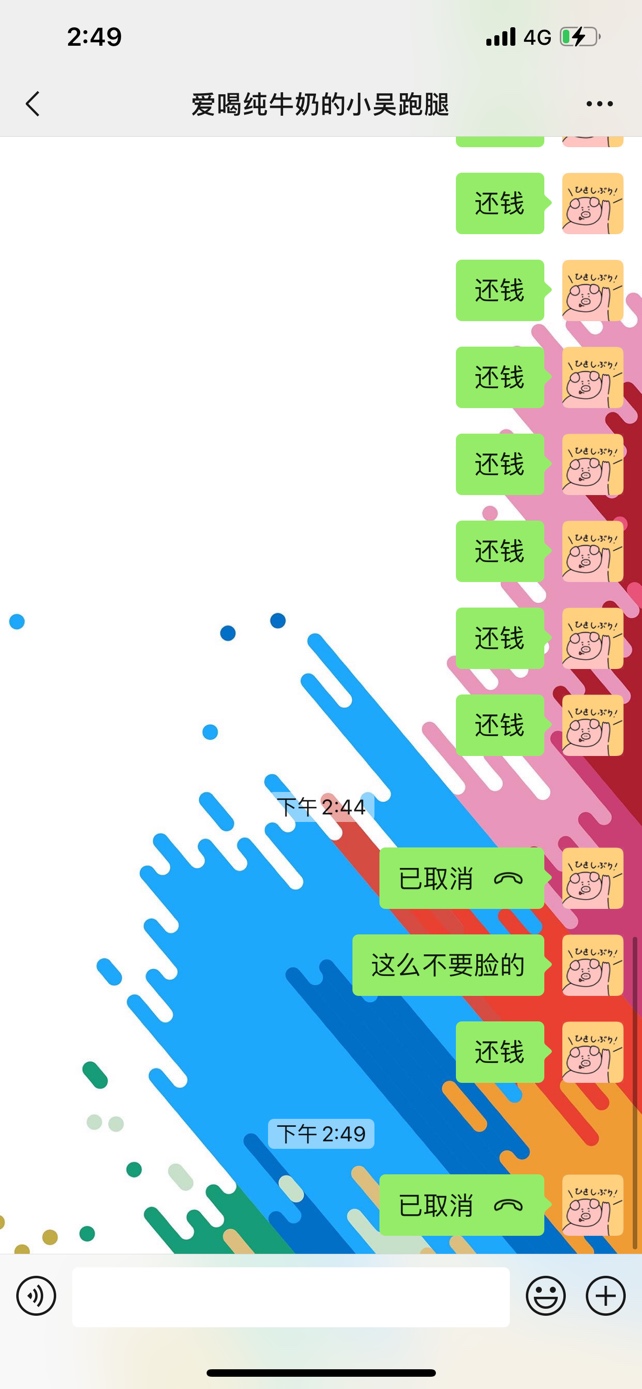The width and height of the screenshot is (642, 1389).
Task: Go back to the chat list
Action: point(33,104)
